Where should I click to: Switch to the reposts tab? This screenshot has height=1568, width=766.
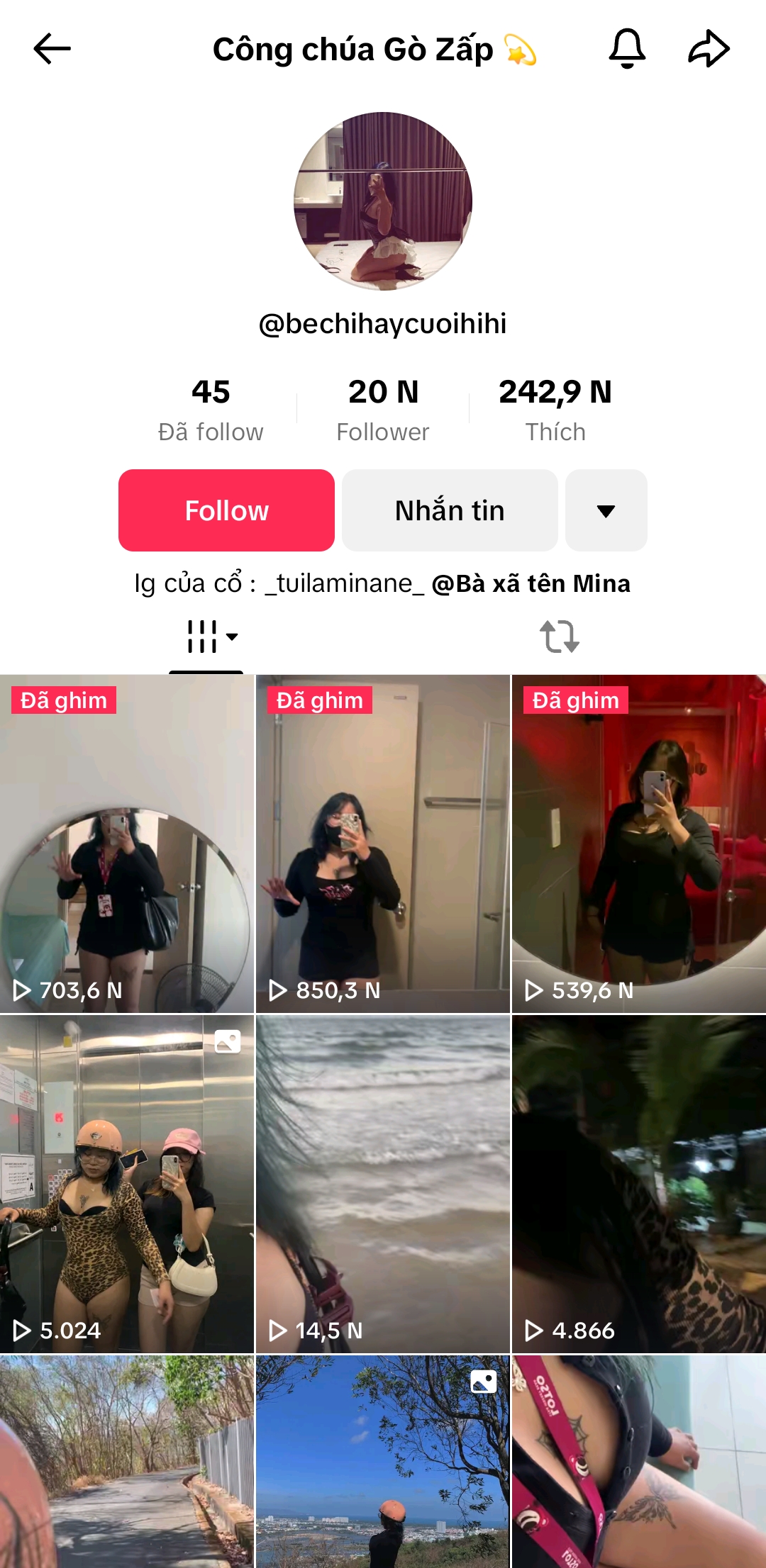(560, 637)
